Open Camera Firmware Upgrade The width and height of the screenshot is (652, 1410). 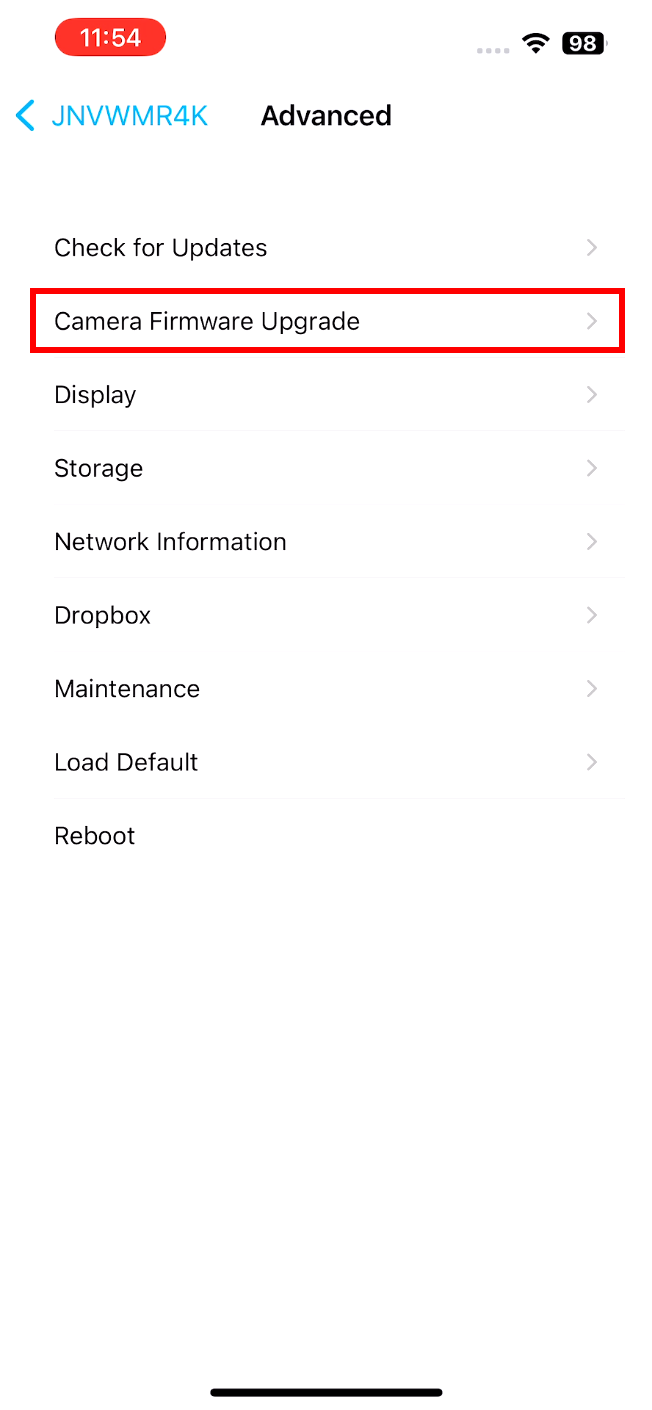pos(326,321)
